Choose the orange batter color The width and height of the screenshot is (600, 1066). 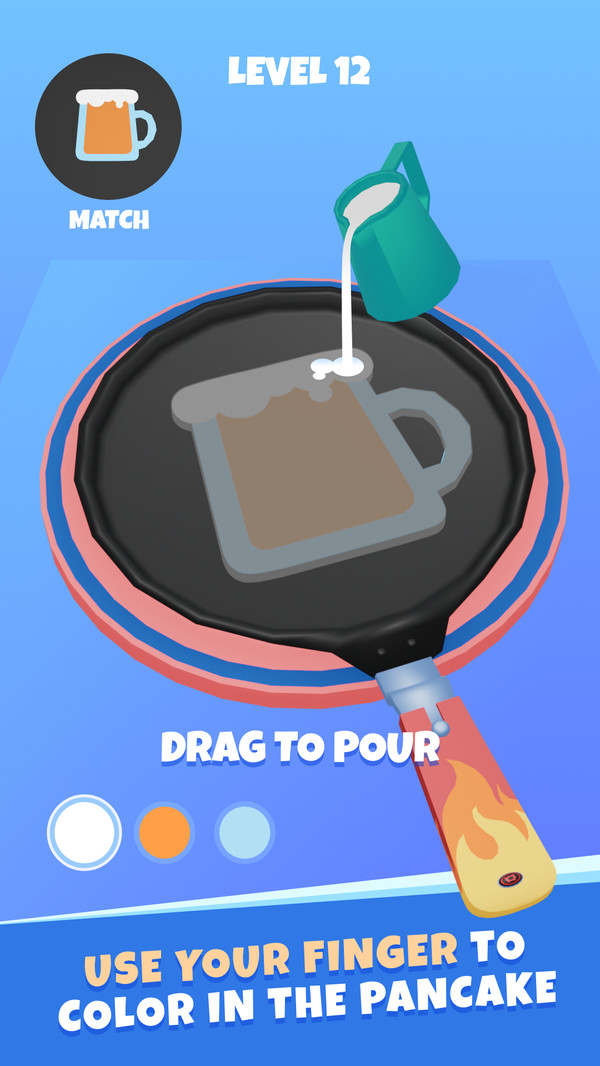(164, 832)
